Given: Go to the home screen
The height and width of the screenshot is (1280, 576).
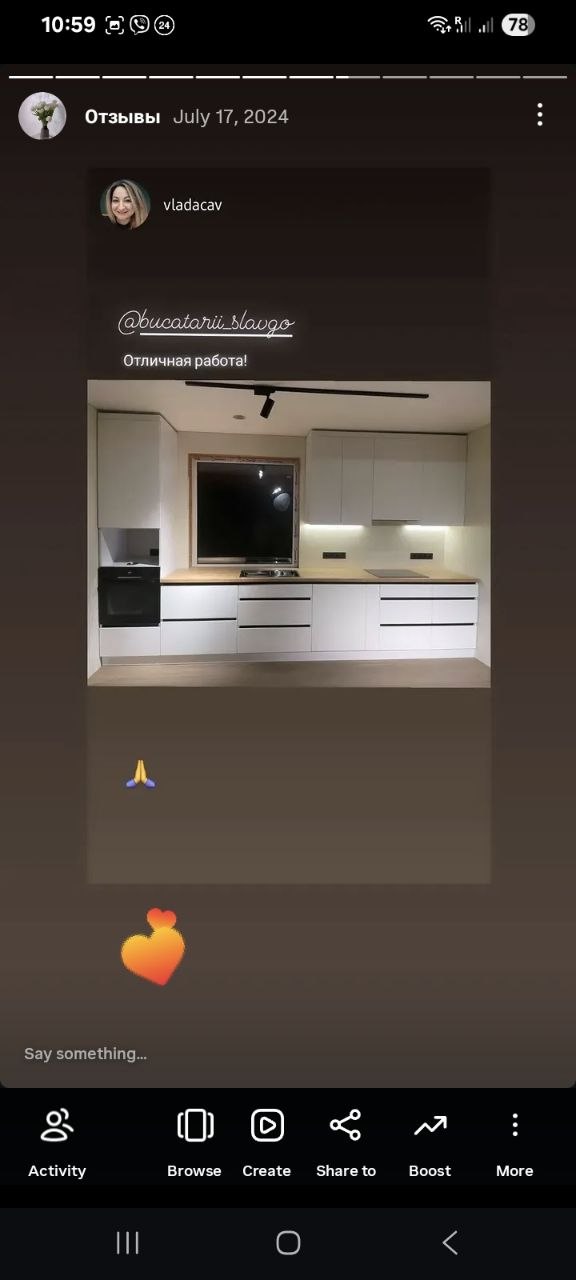Looking at the screenshot, I should tap(288, 1243).
